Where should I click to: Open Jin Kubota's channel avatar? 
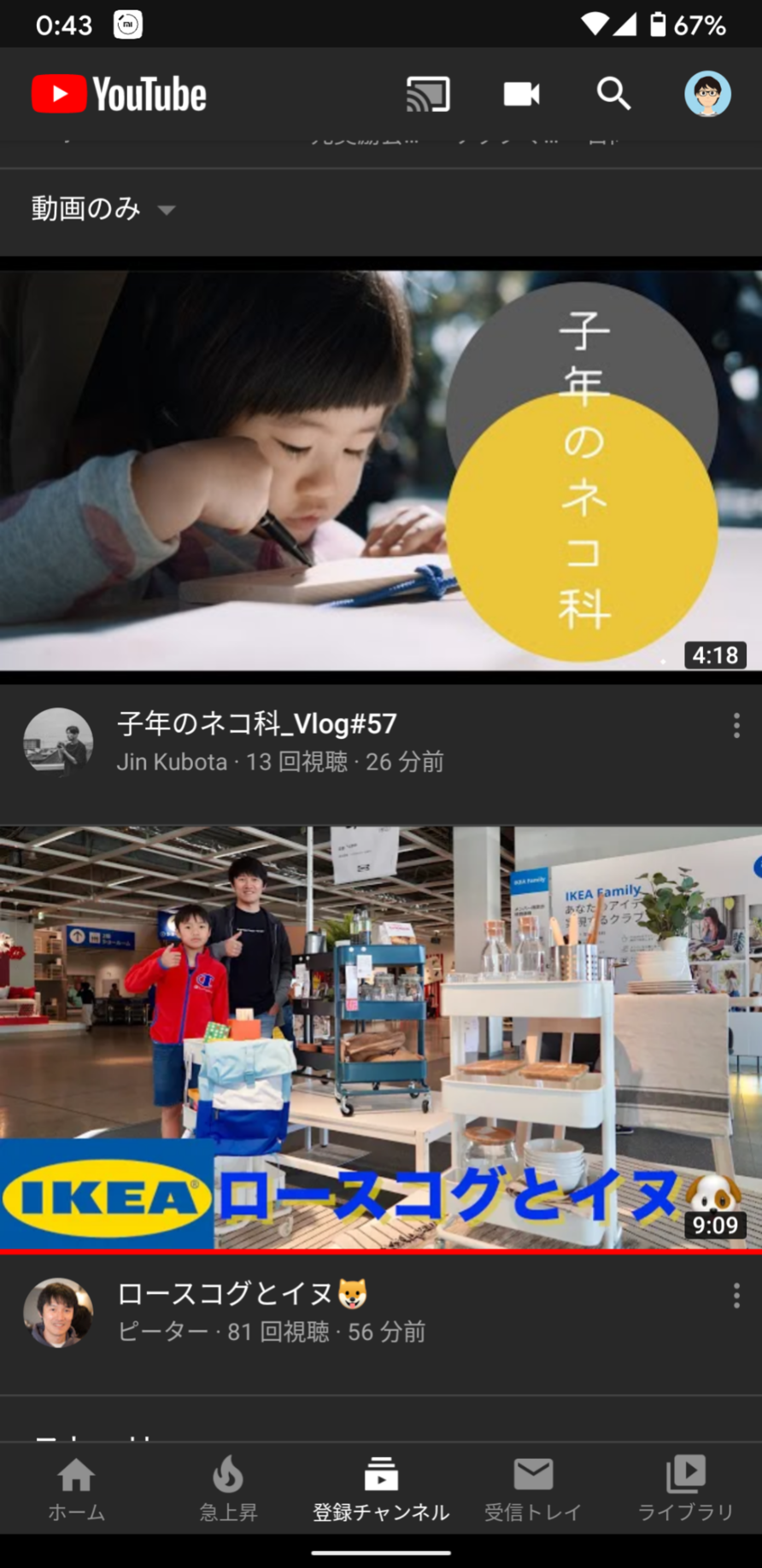tap(58, 741)
